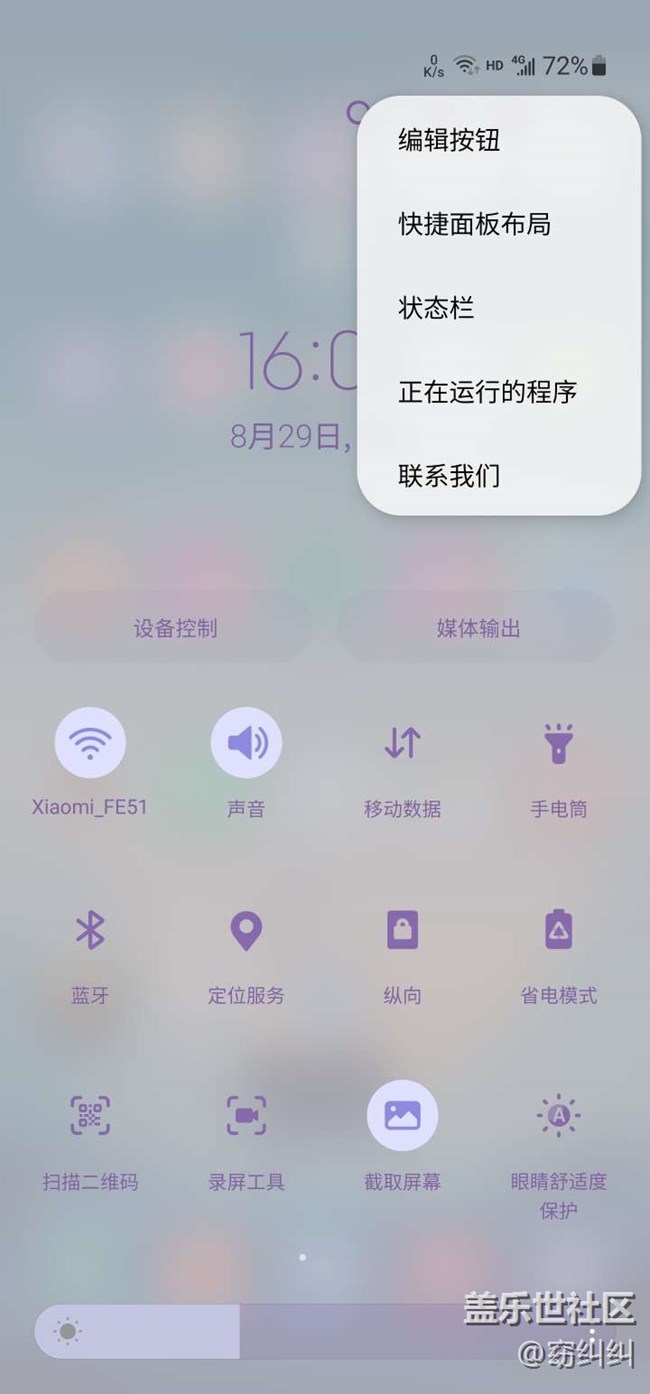
Task: Open 媒体输出 button
Action: click(478, 628)
